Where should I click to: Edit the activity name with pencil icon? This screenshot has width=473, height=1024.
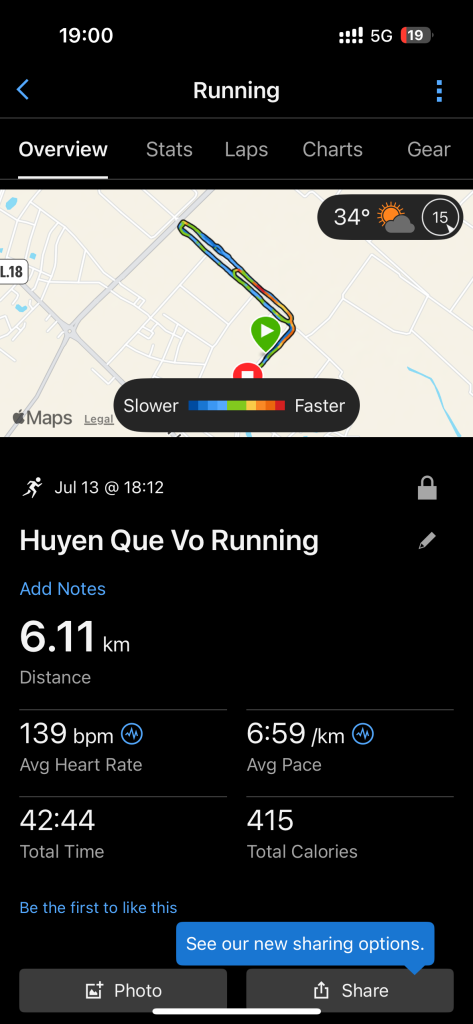coord(427,541)
